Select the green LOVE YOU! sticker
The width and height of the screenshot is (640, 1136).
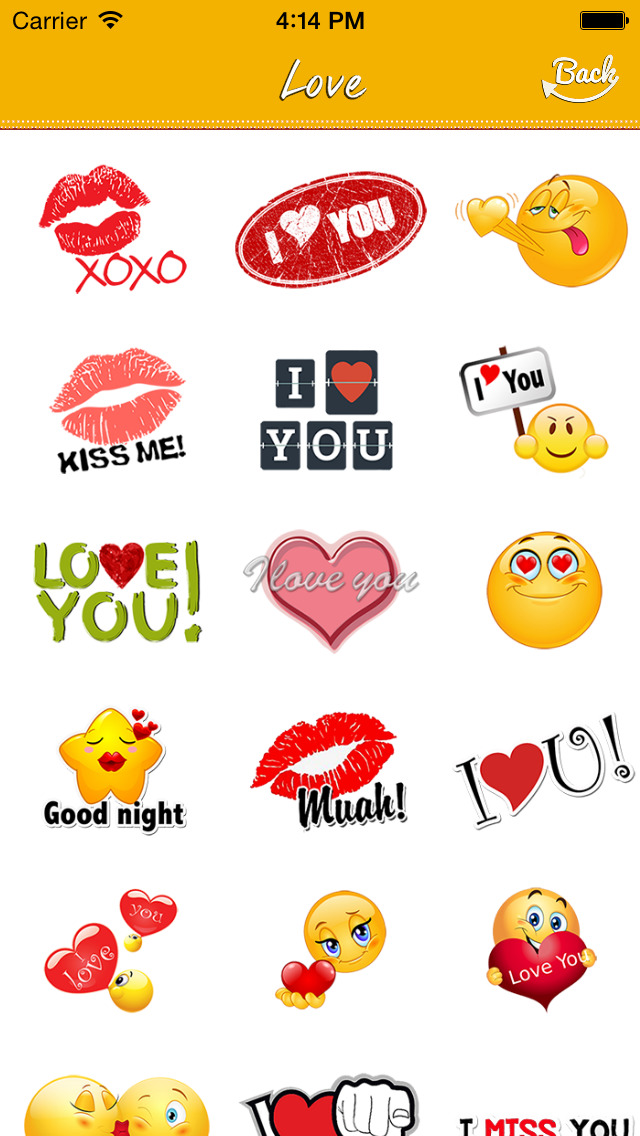tap(118, 590)
